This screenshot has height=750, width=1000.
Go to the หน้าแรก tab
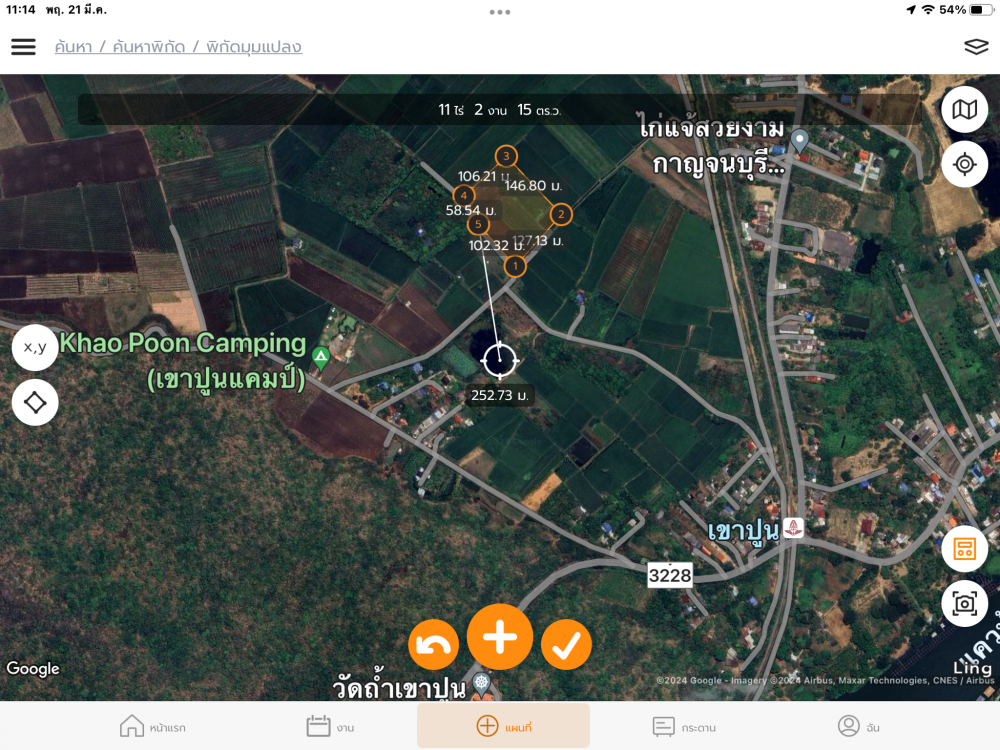[152, 726]
